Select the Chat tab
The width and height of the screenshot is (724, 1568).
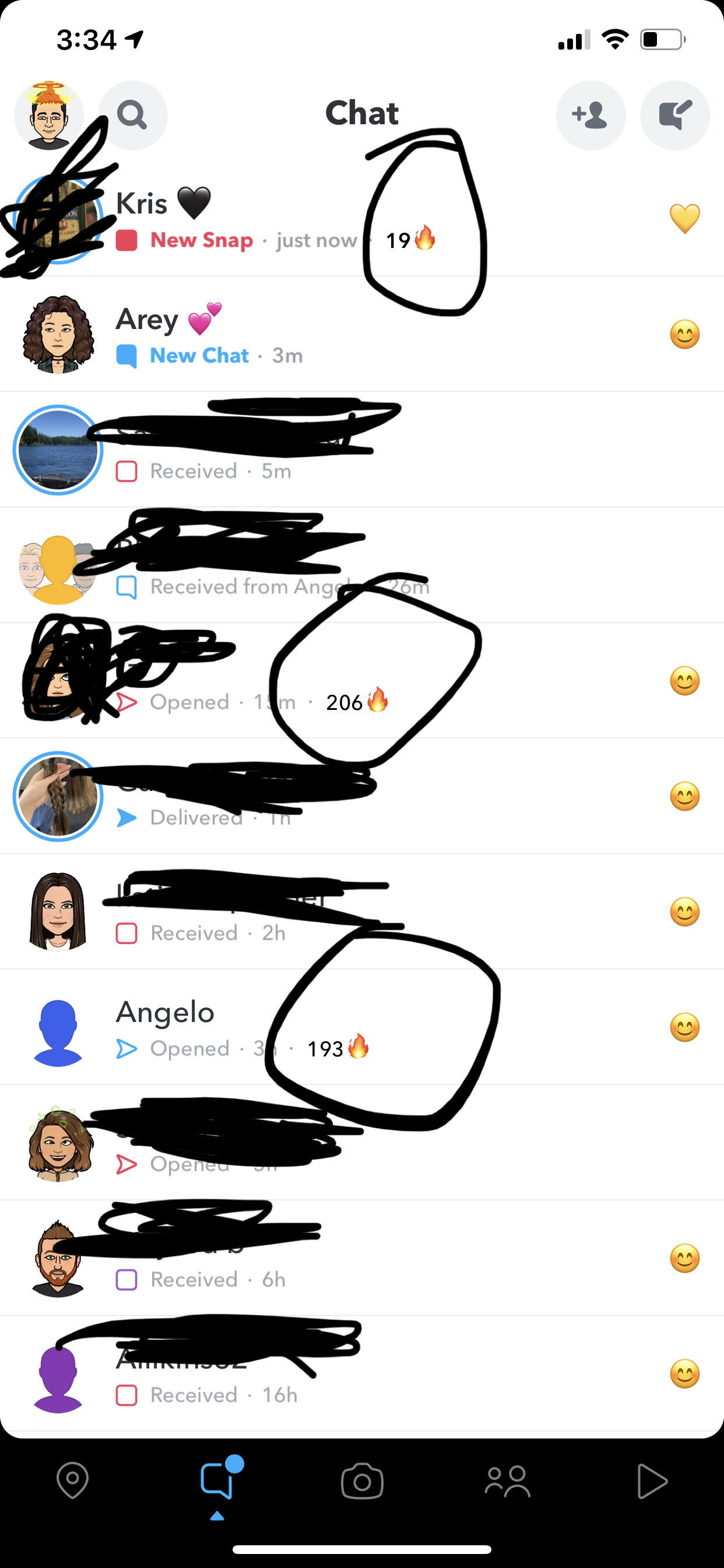[x=217, y=1482]
